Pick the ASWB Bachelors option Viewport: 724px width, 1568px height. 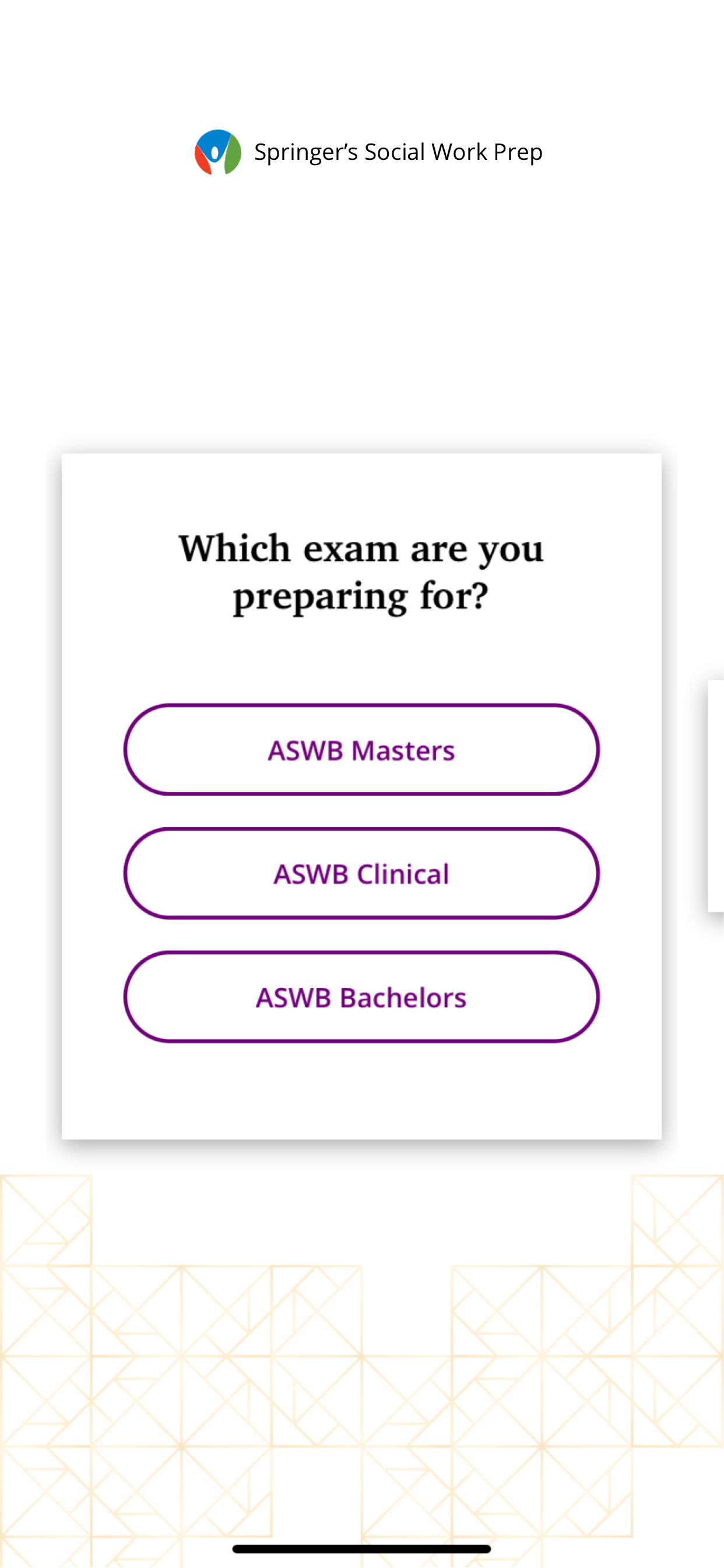point(361,997)
